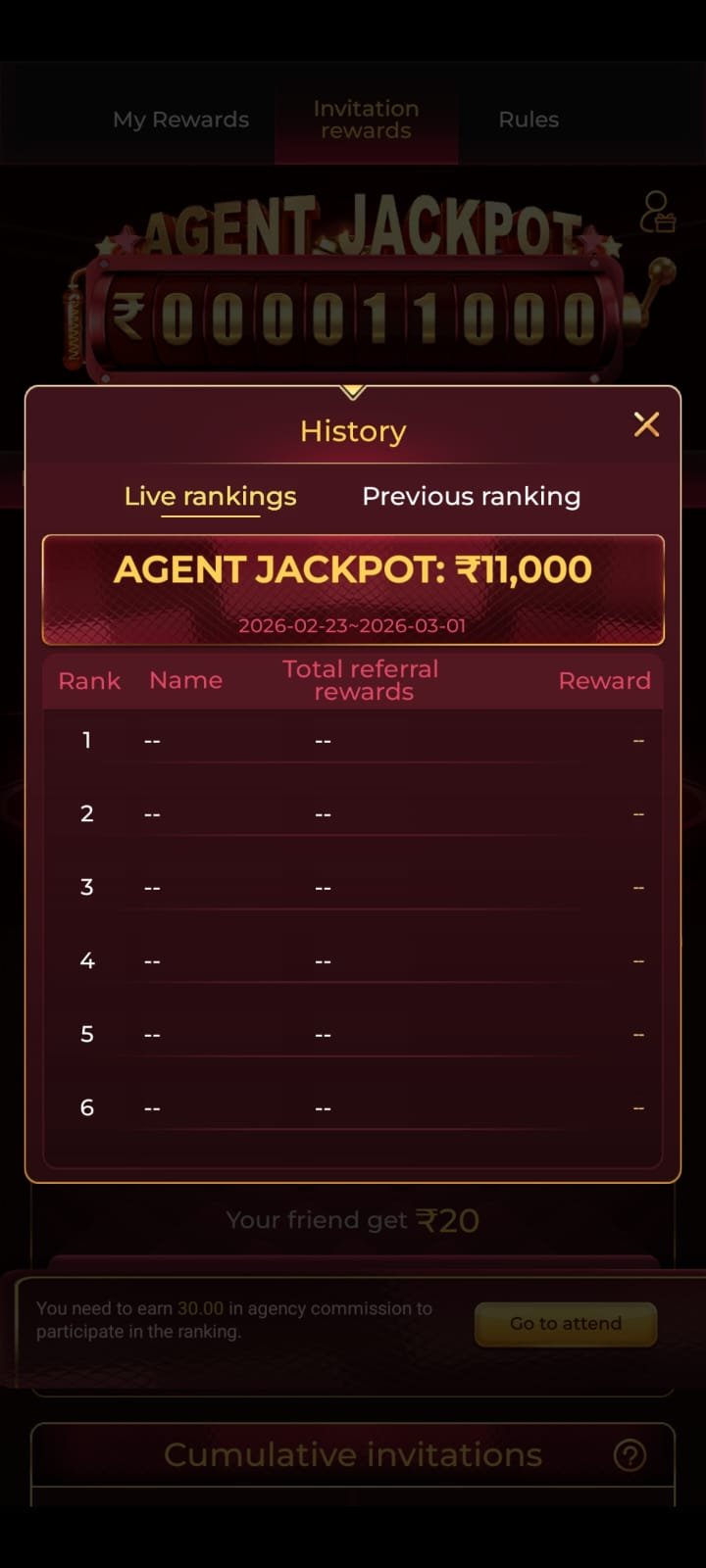Open the Rules tab
The image size is (706, 1568).
click(x=529, y=119)
